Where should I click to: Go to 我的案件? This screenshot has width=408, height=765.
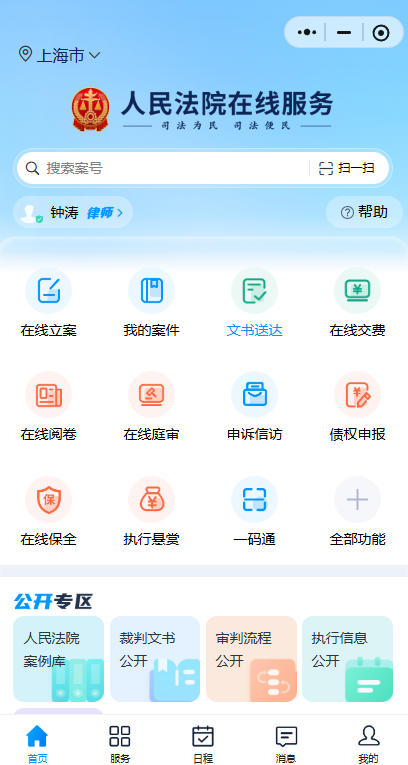(151, 303)
